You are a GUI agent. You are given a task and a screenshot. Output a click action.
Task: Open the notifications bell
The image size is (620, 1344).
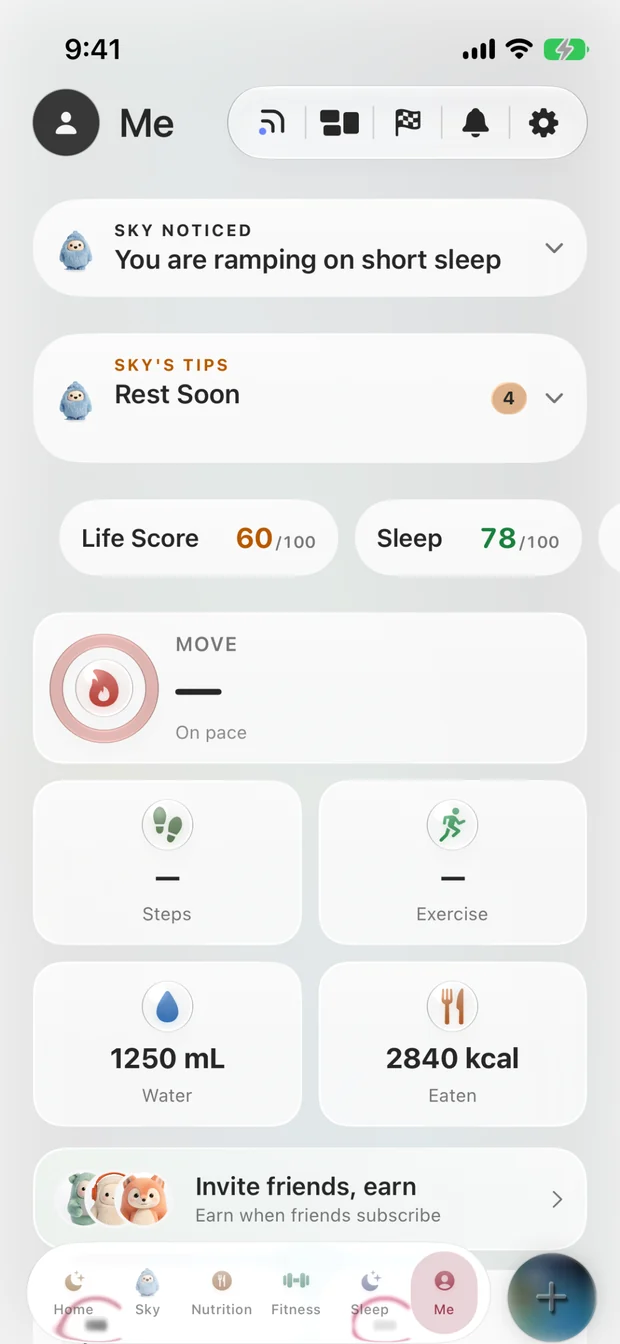(x=475, y=124)
